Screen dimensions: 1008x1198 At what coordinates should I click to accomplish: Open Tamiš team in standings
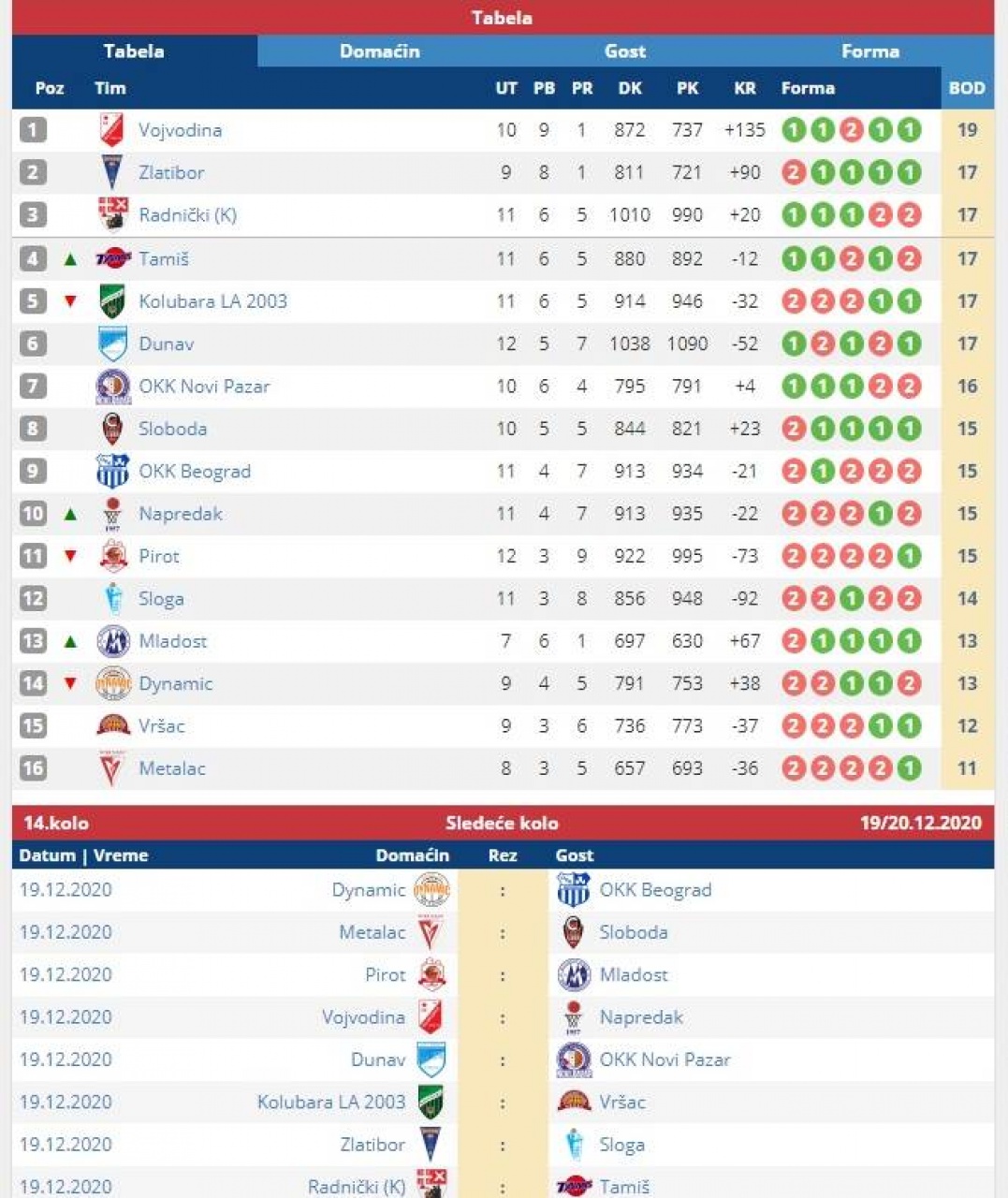(x=164, y=259)
